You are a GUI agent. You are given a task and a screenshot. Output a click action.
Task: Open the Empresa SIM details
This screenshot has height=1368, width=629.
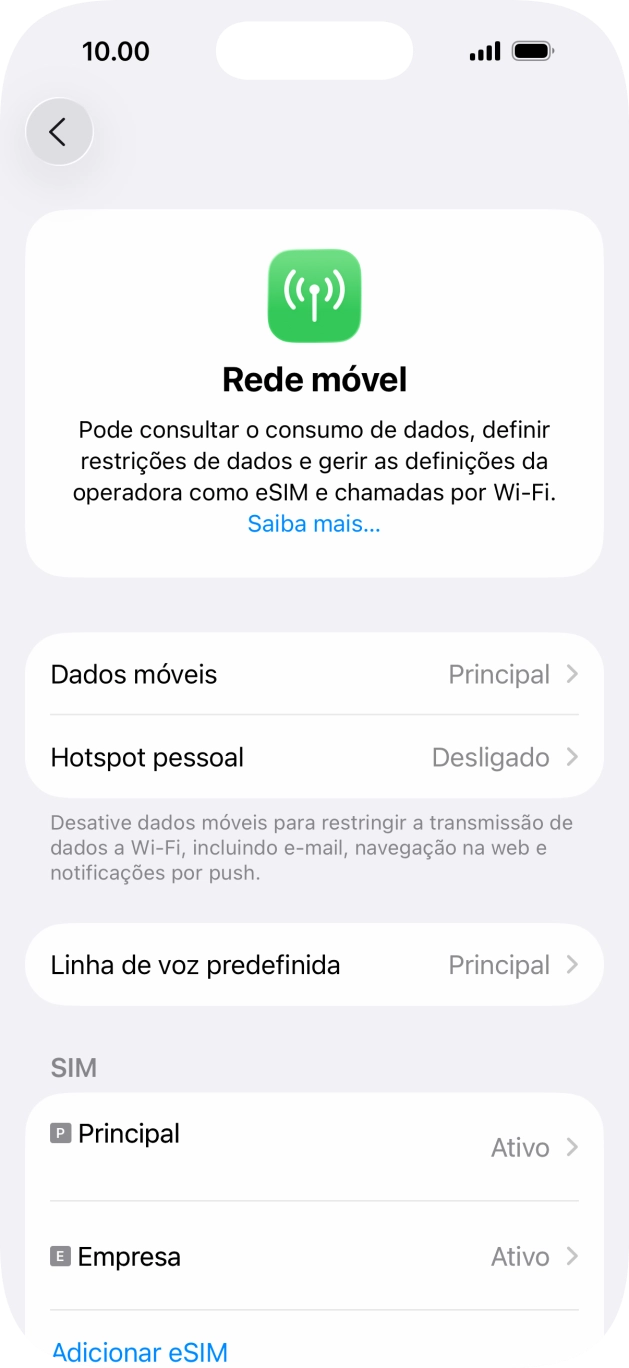pyautogui.click(x=314, y=1256)
